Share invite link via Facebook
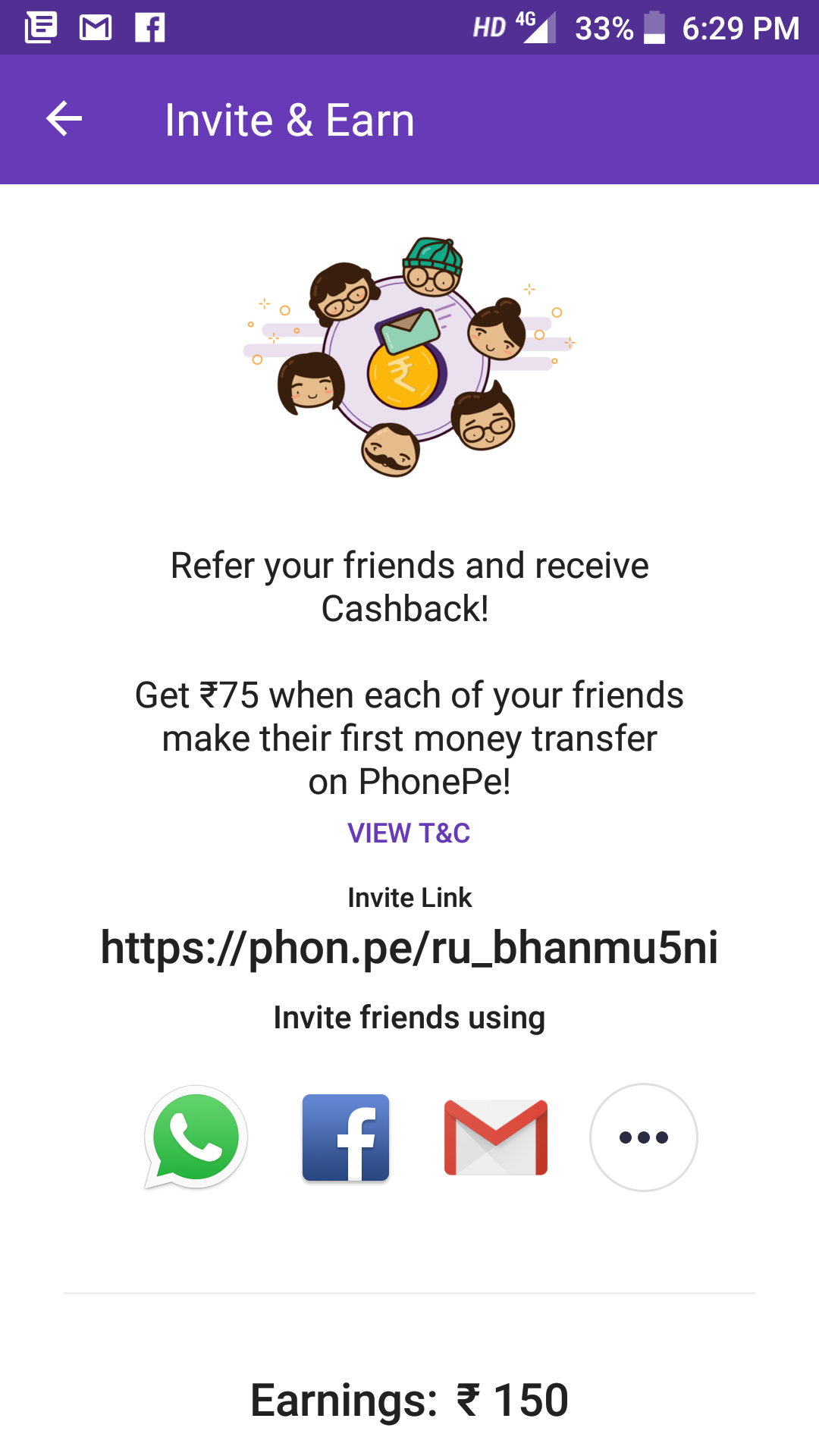 tap(346, 1137)
